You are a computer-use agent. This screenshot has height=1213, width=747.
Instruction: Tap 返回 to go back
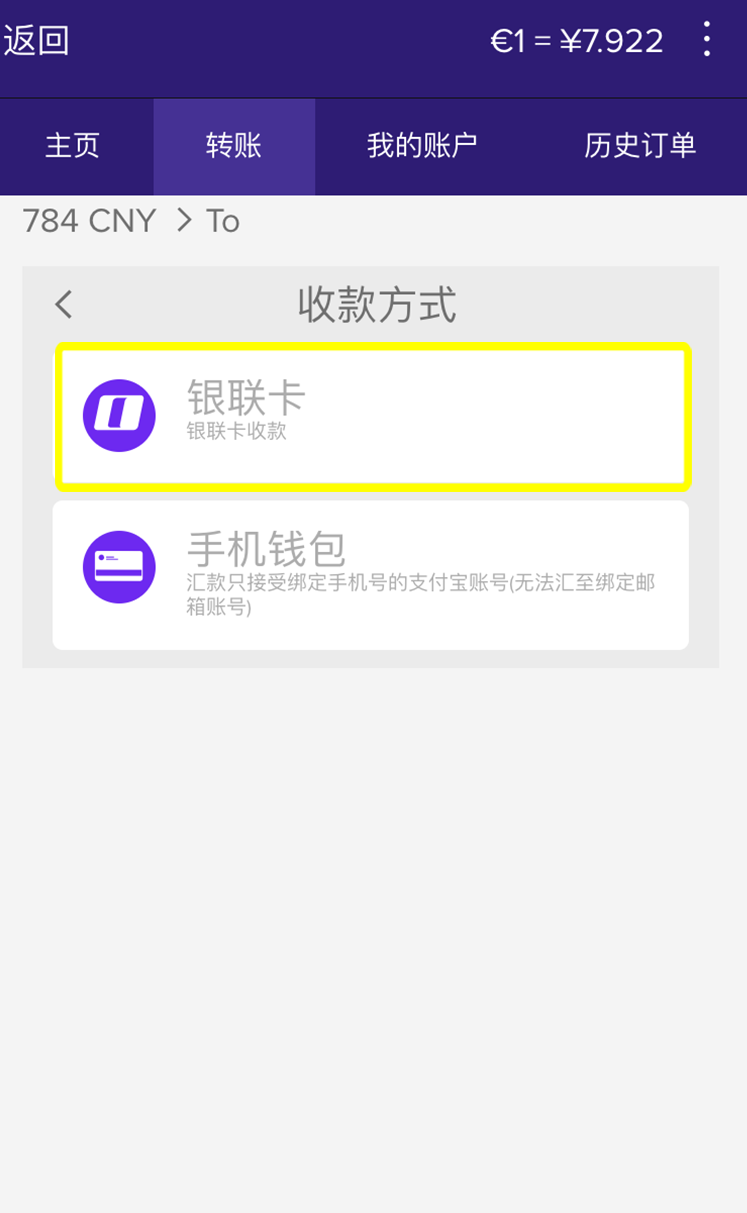tap(37, 41)
